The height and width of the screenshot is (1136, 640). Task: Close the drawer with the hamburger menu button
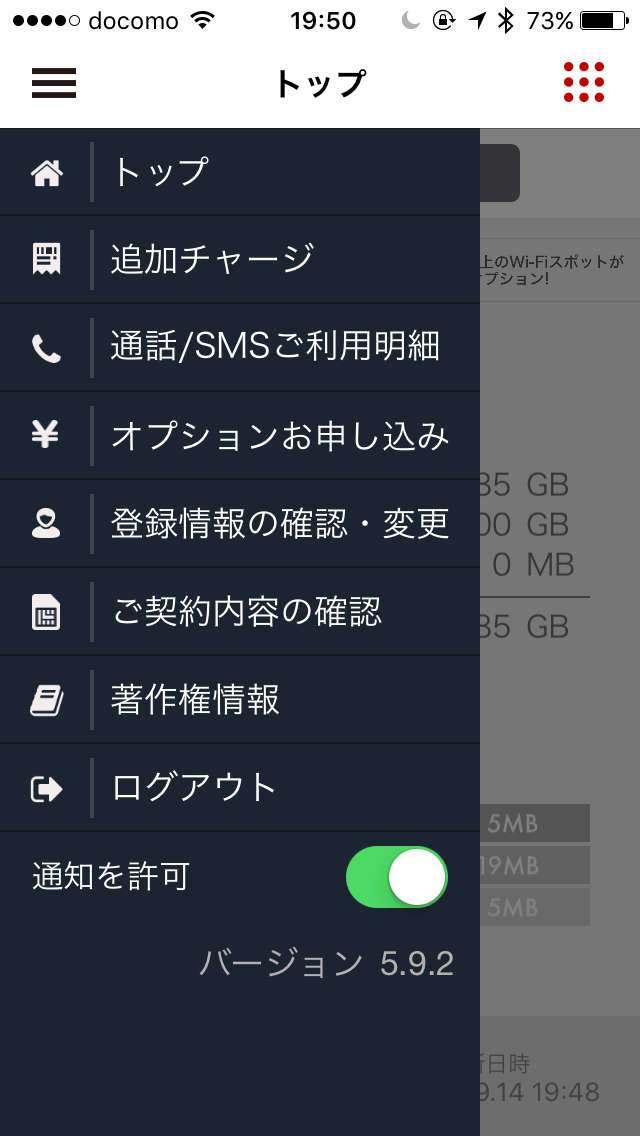tap(54, 83)
